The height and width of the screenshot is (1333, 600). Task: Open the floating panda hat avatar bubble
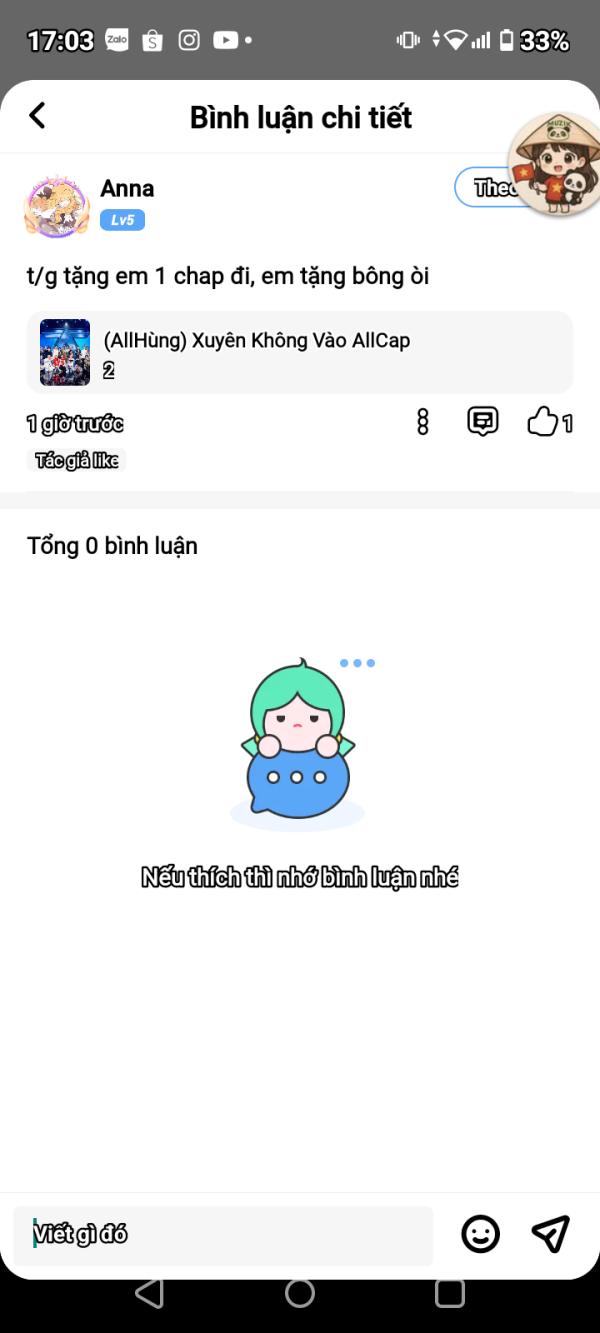pyautogui.click(x=553, y=165)
